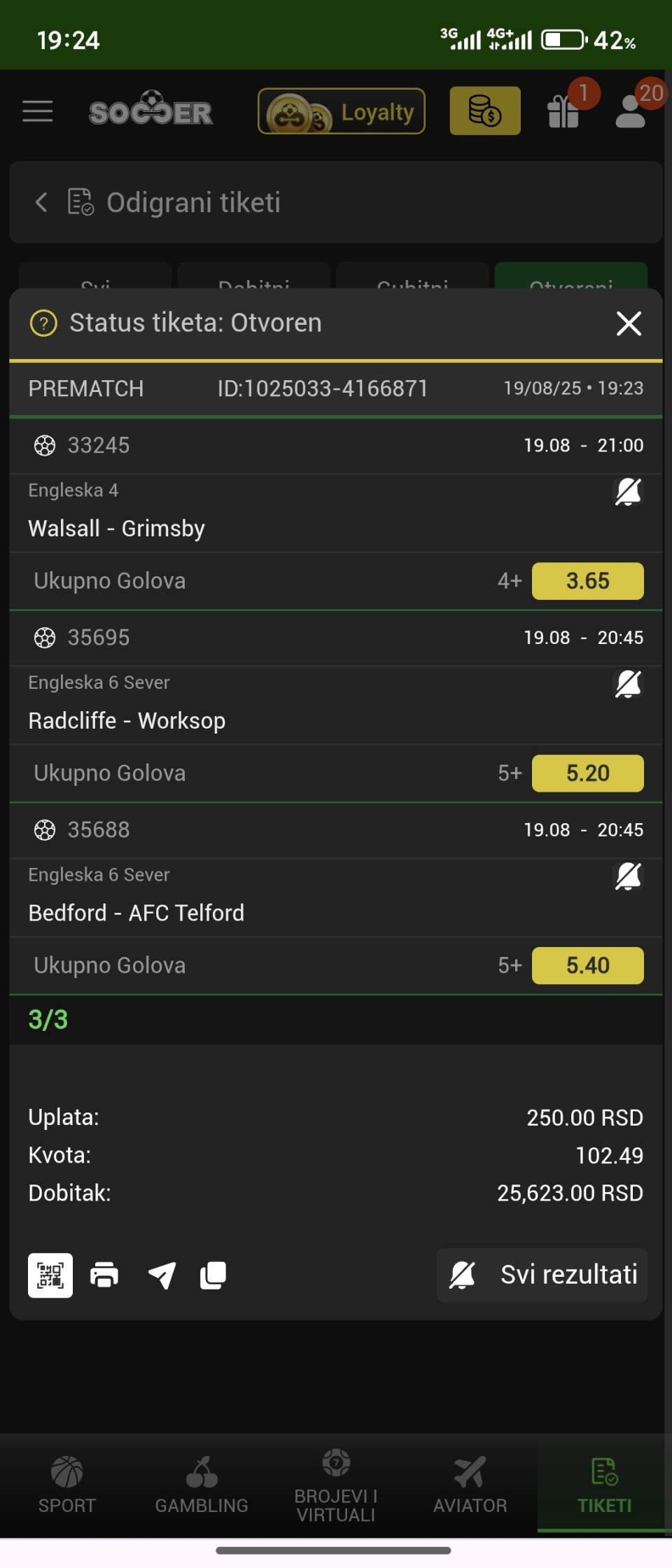Go back from Odigrani tiketi
The image size is (672, 1568).
pyautogui.click(x=41, y=202)
